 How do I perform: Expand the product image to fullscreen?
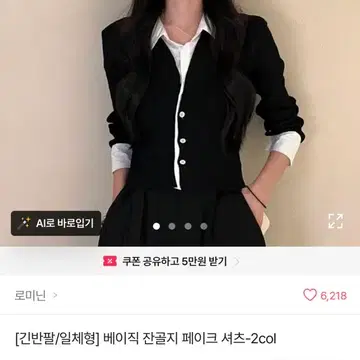(x=335, y=221)
